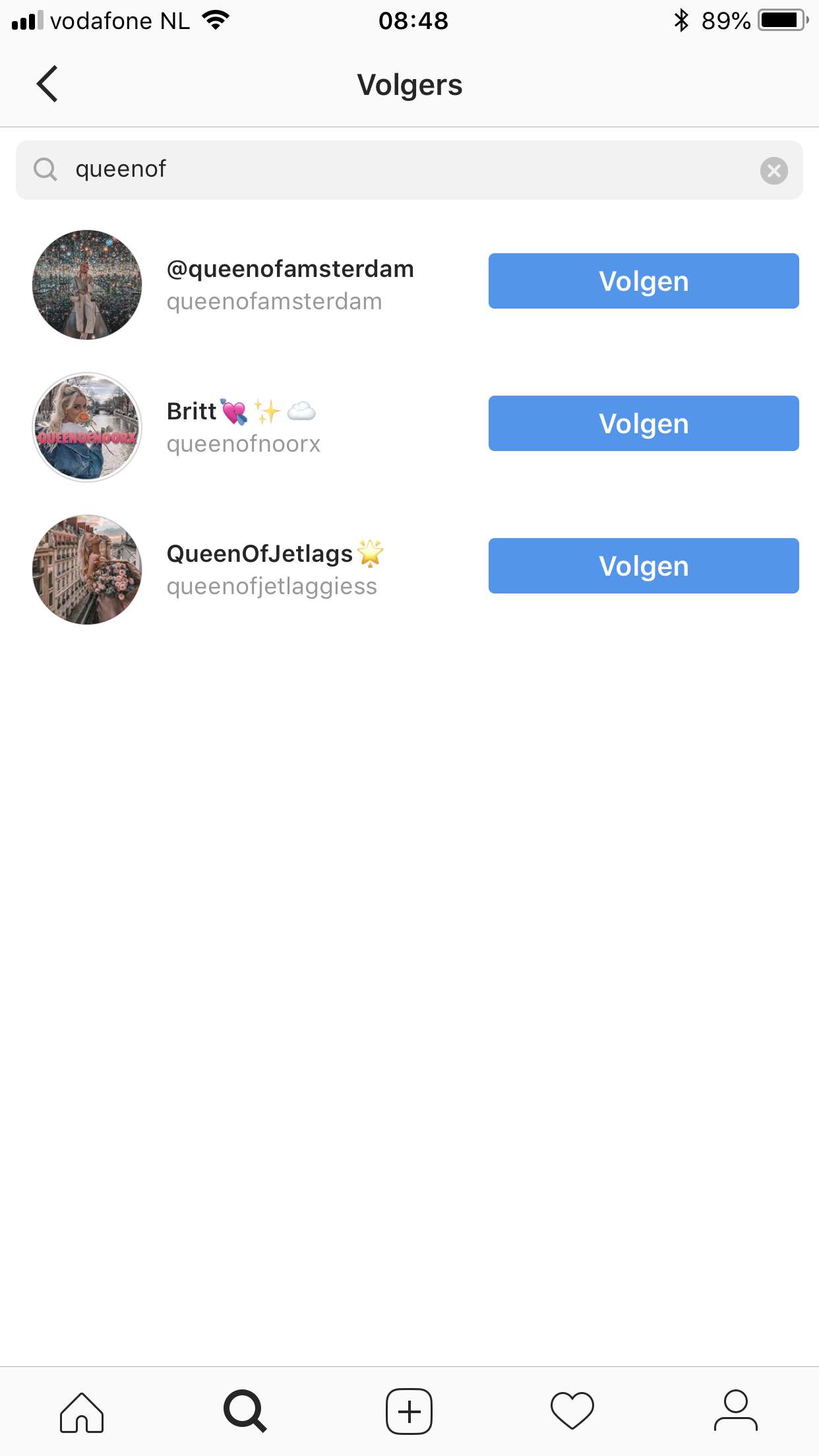Follow queenofjetlaggiess with the Volgen button
Image resolution: width=819 pixels, height=1456 pixels.
click(x=644, y=566)
